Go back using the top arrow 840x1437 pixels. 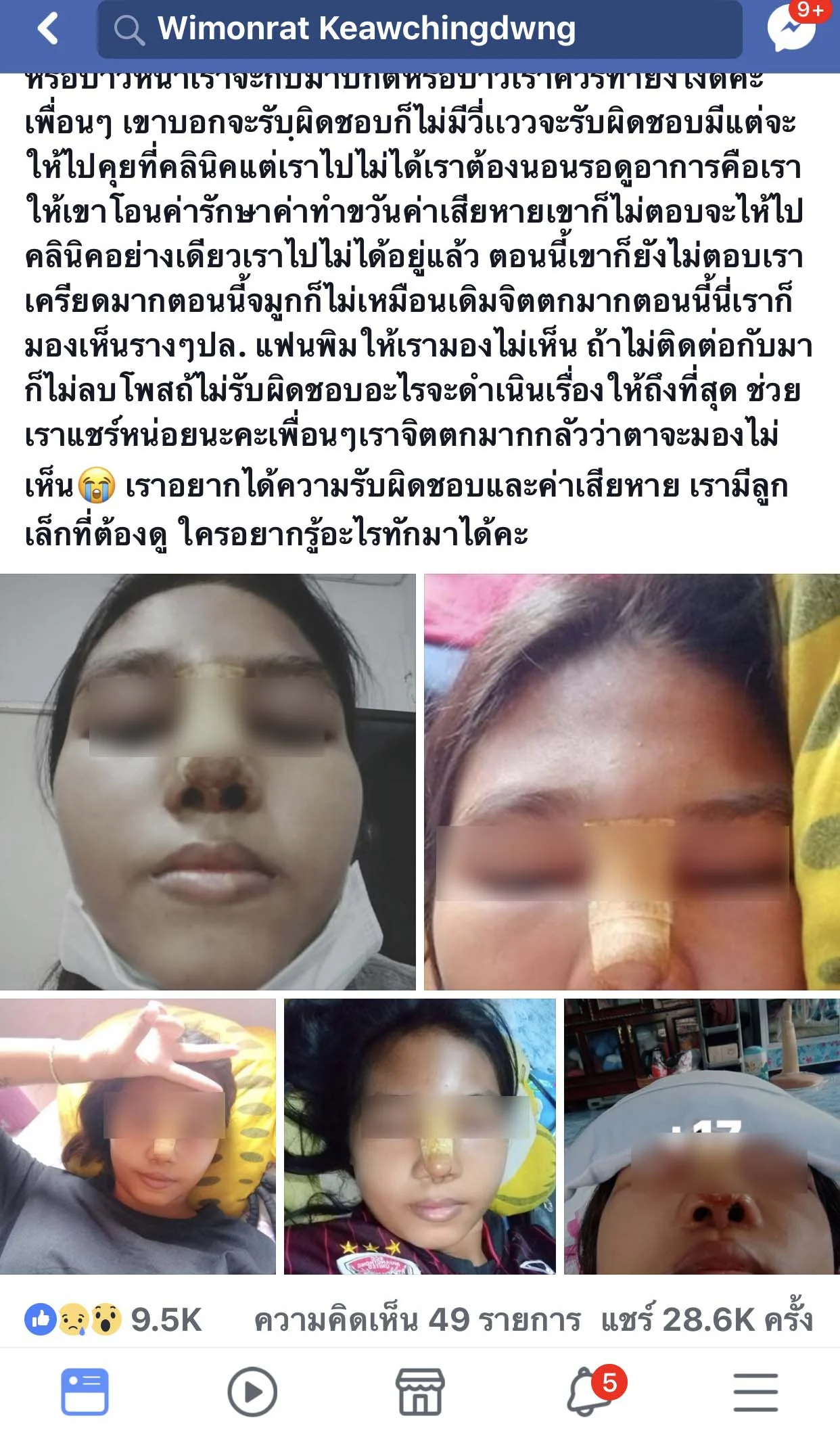tap(47, 29)
